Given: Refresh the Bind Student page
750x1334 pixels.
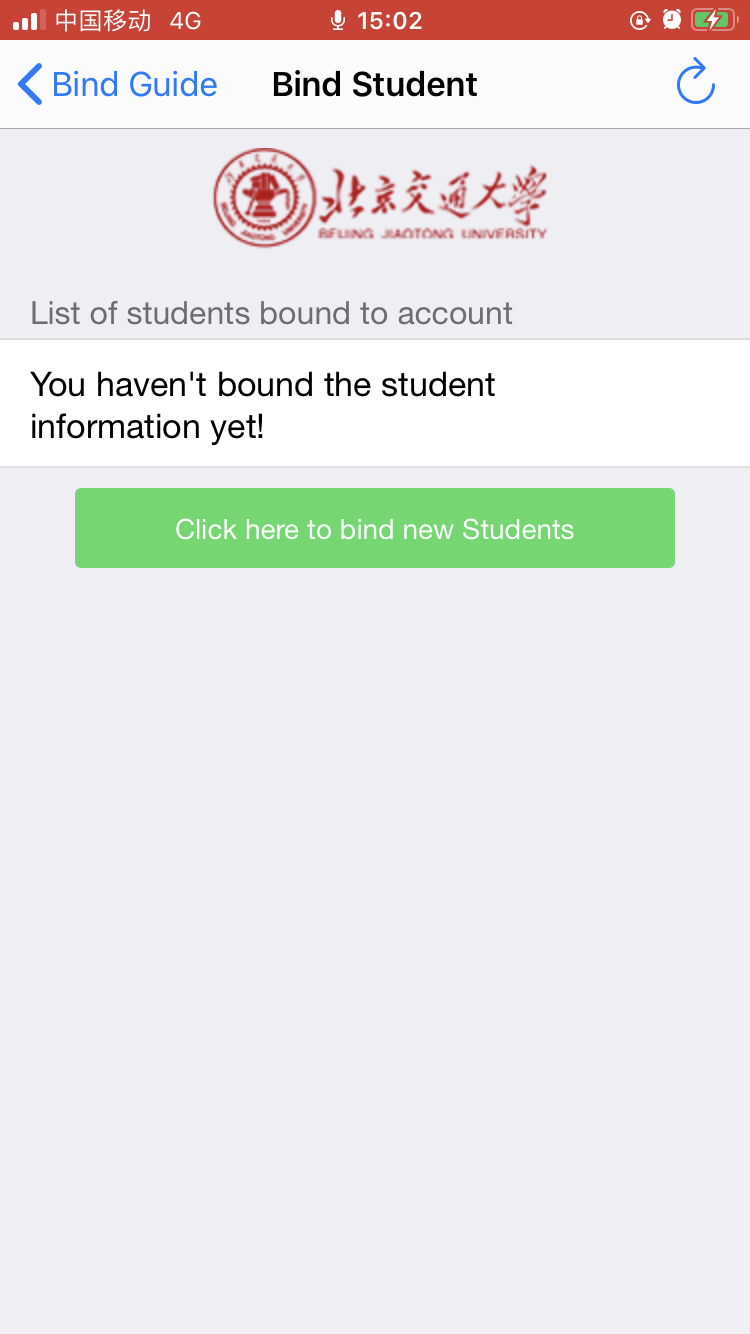Looking at the screenshot, I should (x=695, y=83).
